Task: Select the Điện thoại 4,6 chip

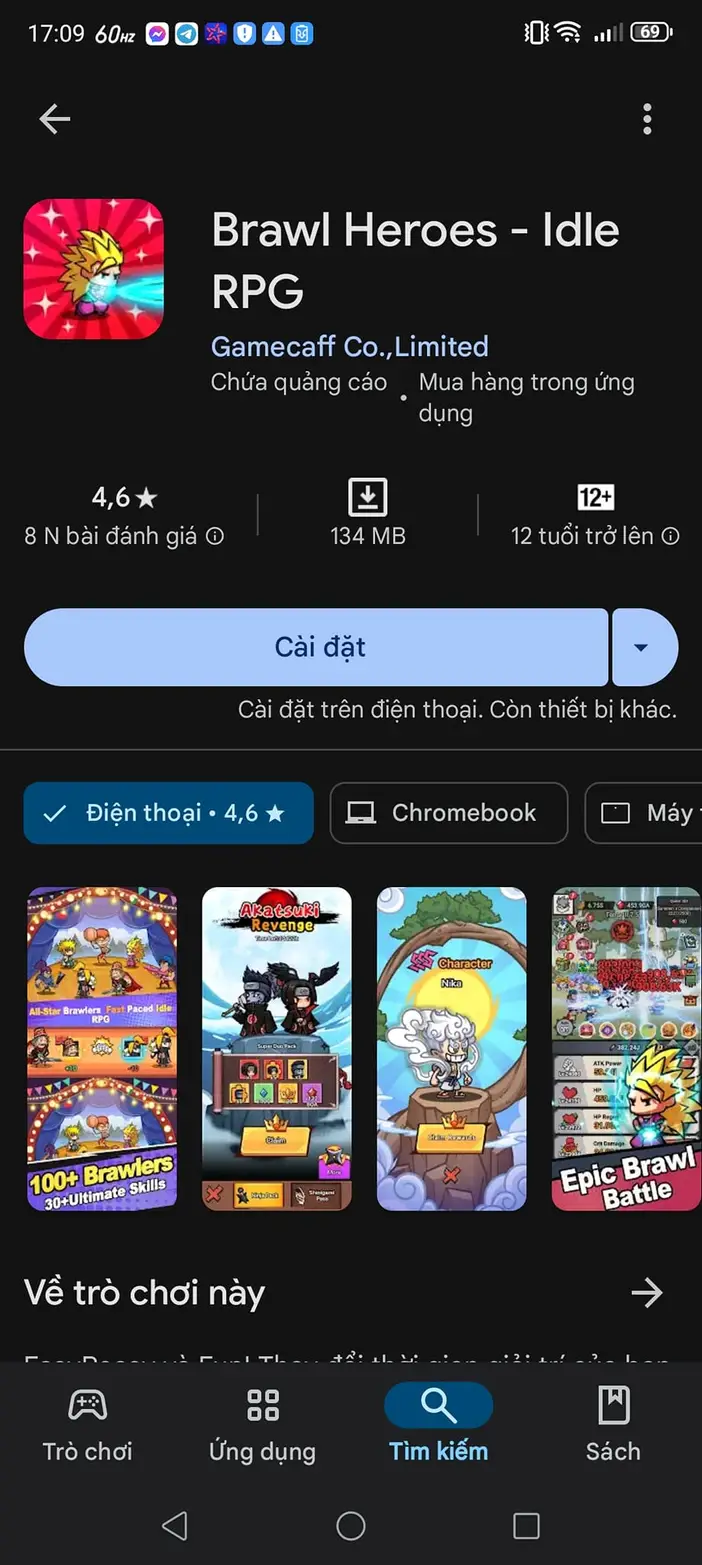Action: pyautogui.click(x=169, y=813)
